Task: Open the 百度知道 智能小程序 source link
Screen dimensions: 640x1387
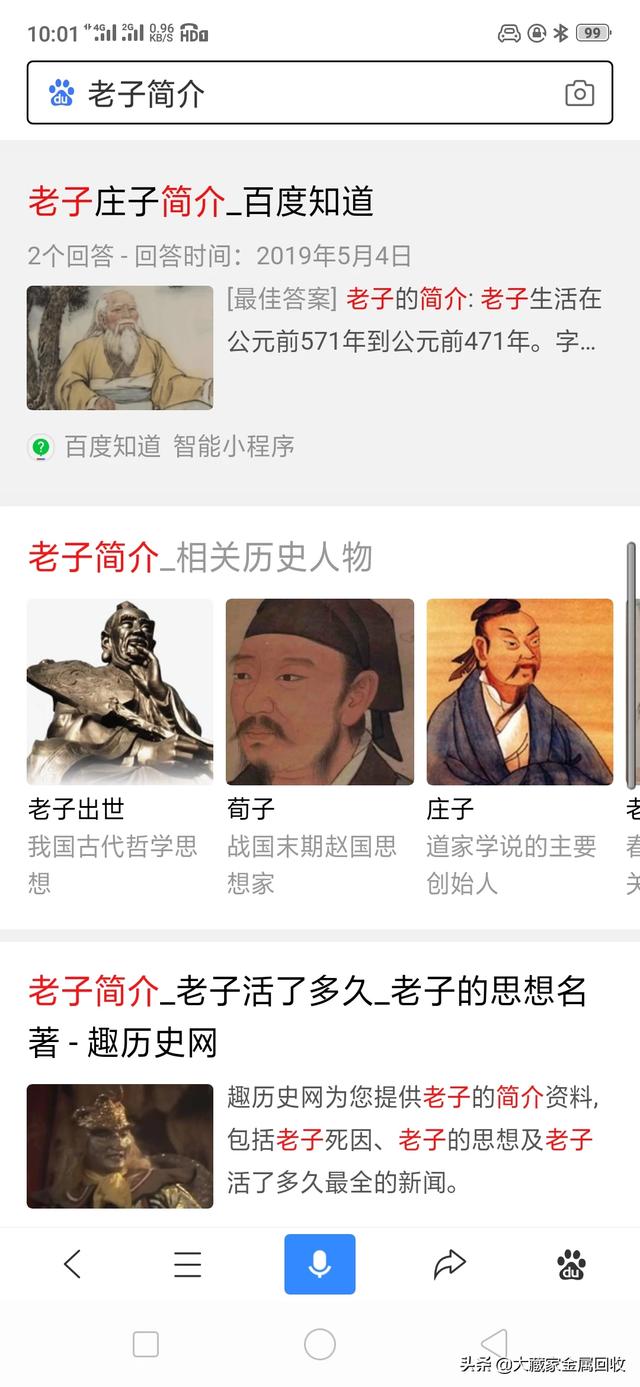Action: tap(179, 446)
